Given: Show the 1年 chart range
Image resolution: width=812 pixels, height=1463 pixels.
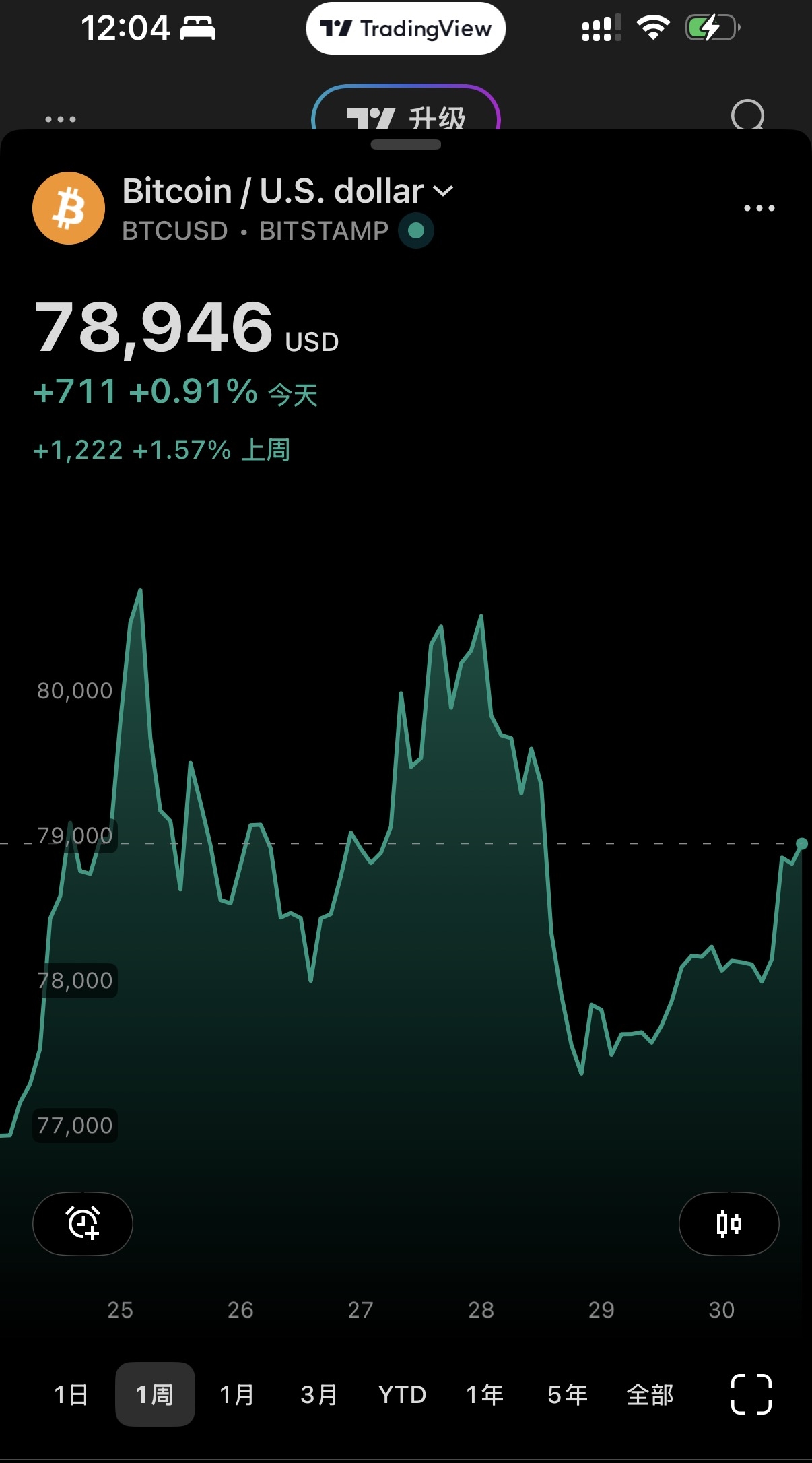Looking at the screenshot, I should click(485, 1394).
